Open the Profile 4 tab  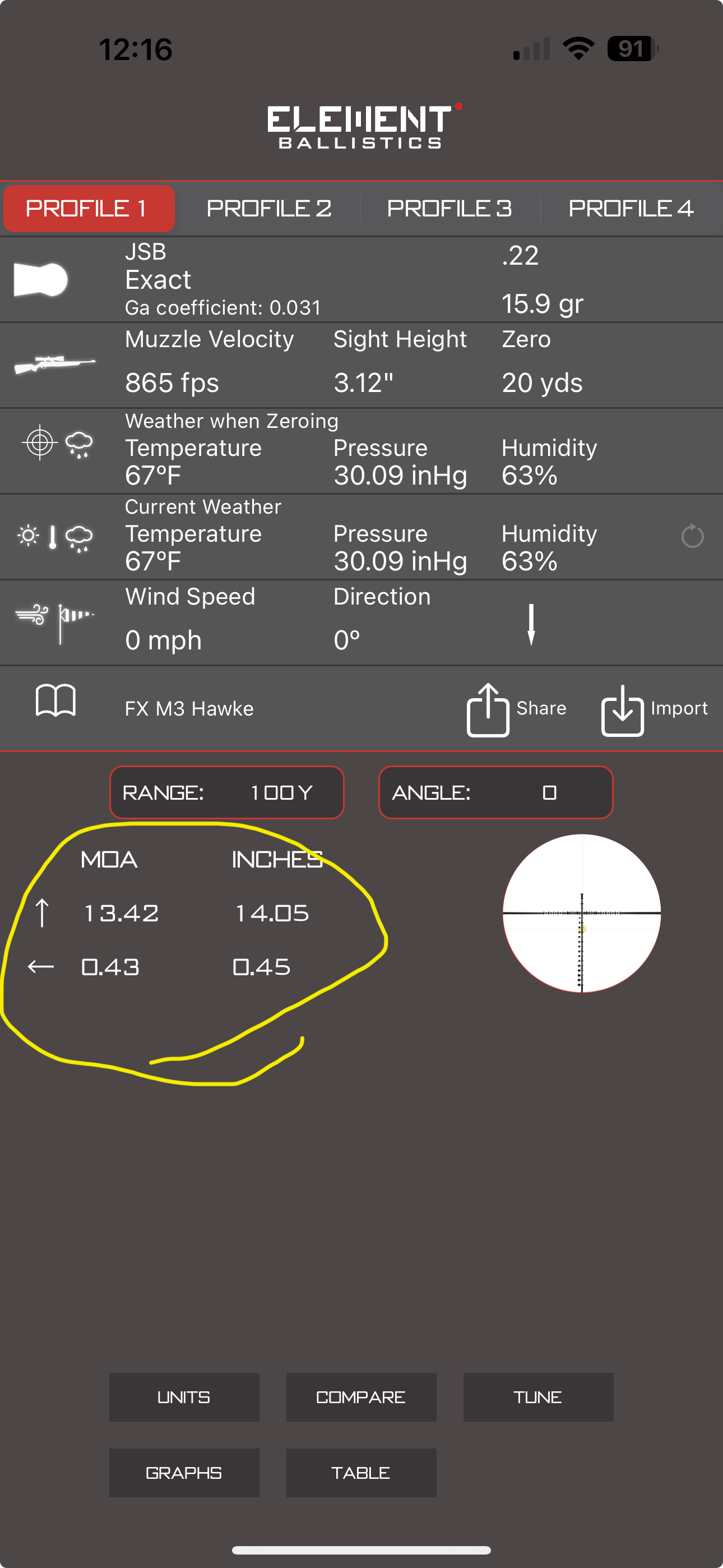[631, 209]
